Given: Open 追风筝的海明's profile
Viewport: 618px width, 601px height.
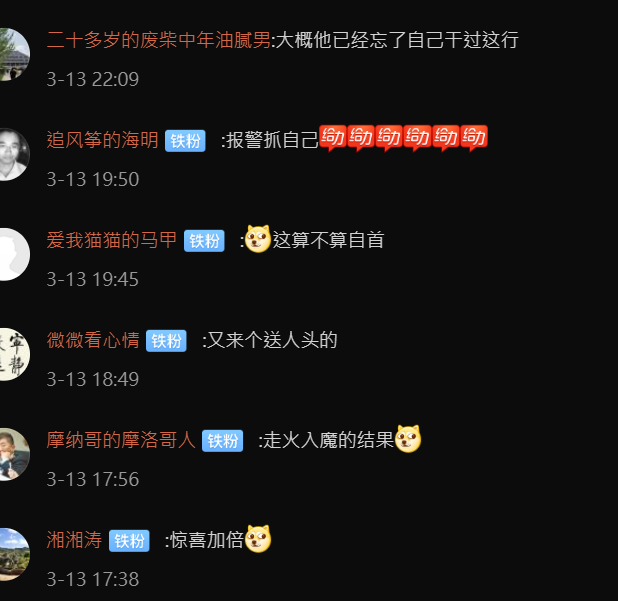Looking at the screenshot, I should 102,141.
